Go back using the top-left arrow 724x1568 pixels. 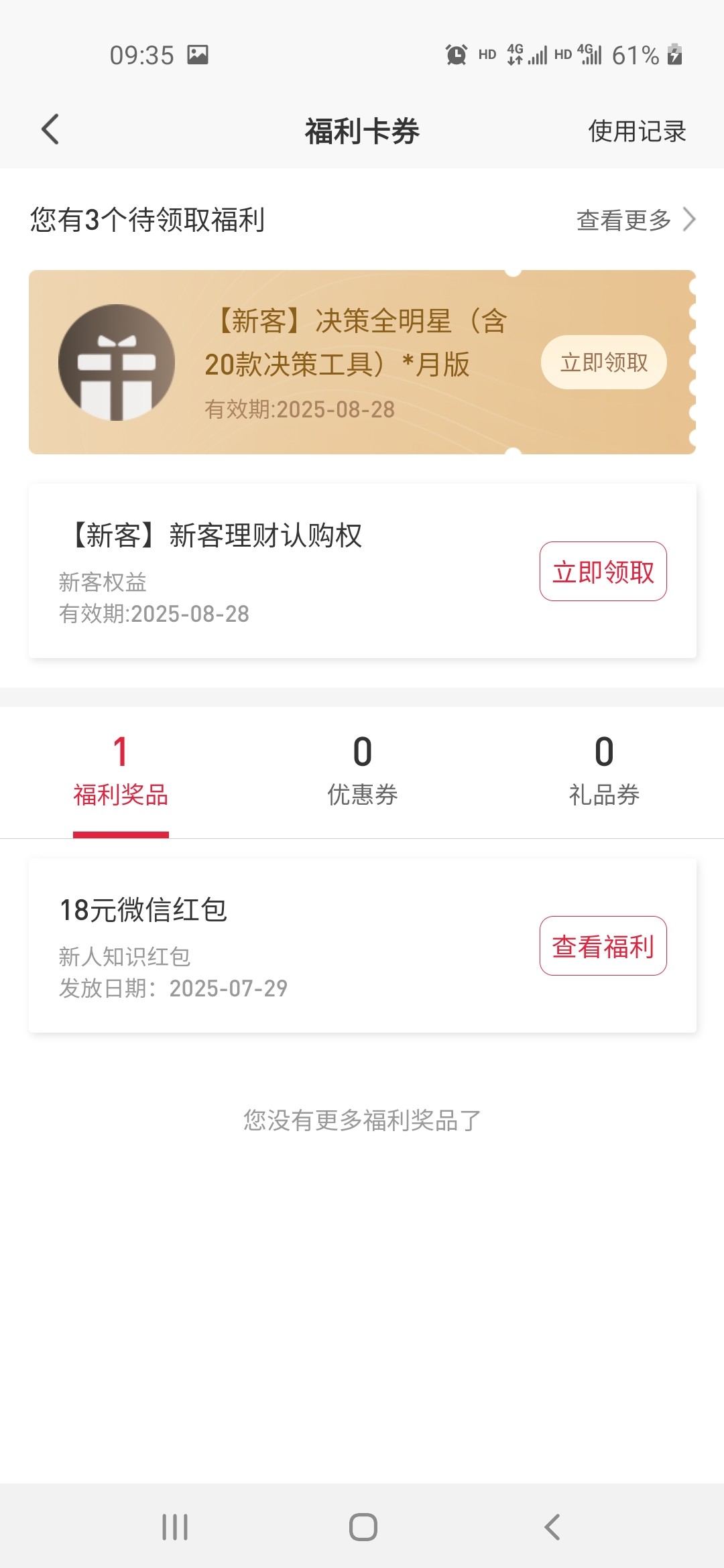tap(50, 129)
